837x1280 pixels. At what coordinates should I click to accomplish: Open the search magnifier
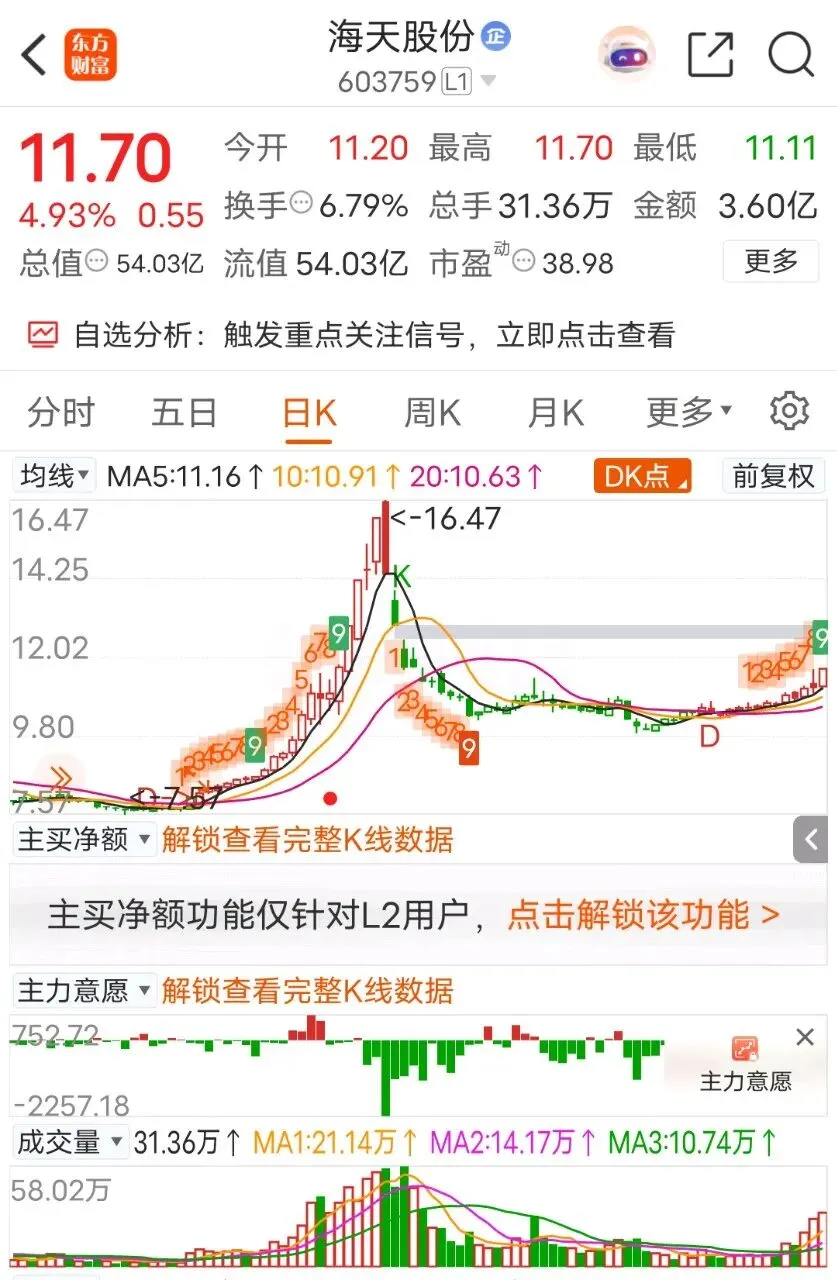pyautogui.click(x=790, y=54)
